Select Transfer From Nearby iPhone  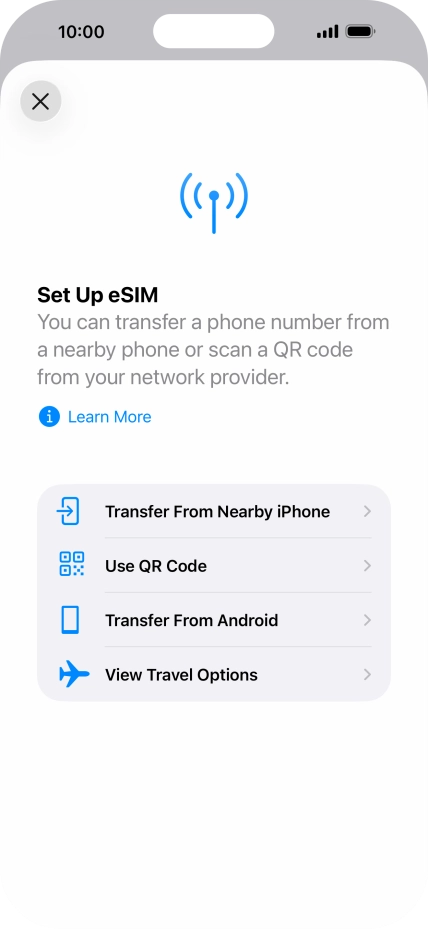[214, 511]
